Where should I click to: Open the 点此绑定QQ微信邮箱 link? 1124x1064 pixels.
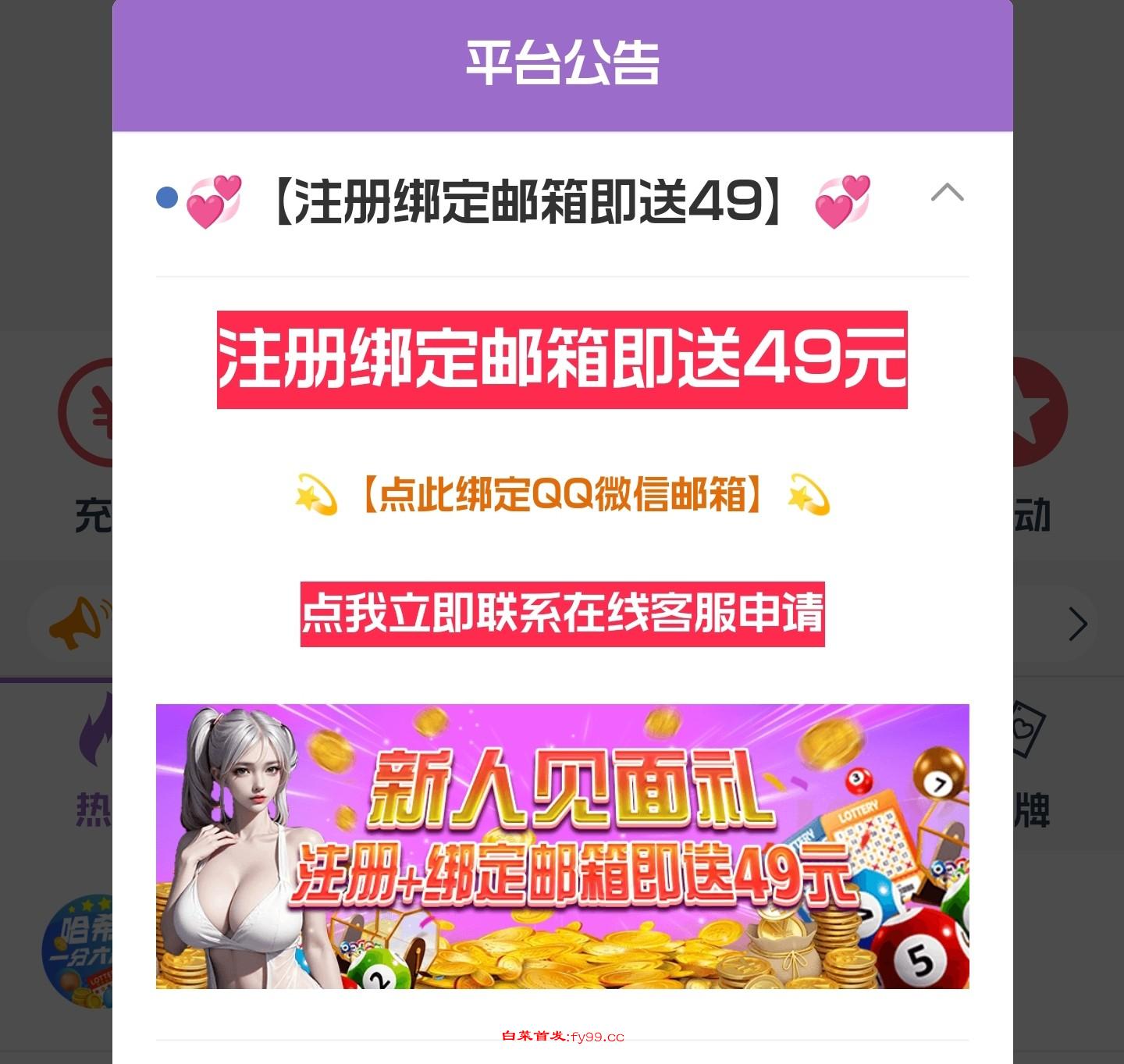(562, 495)
